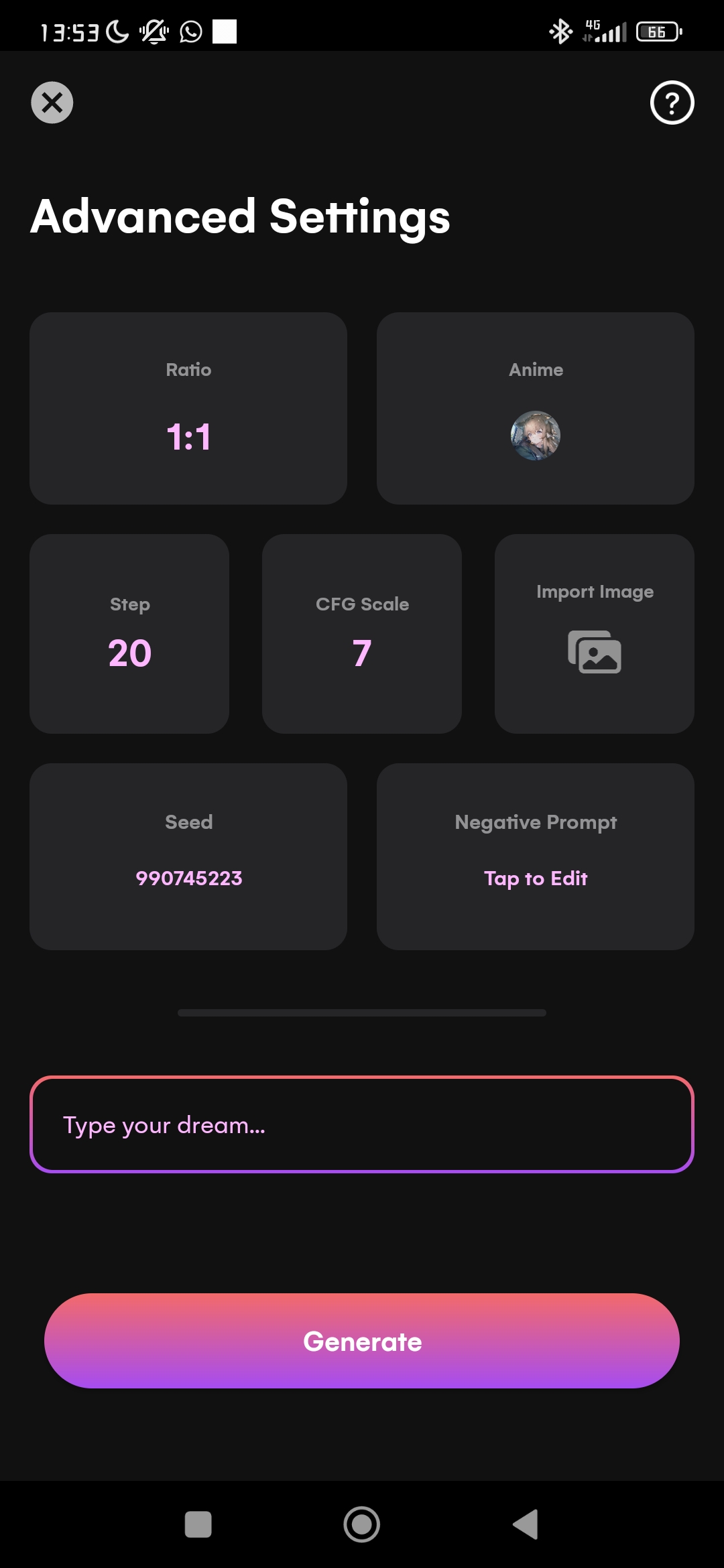Screen dimensions: 724x1568
Task: Go to the system home screen
Action: coord(362,1524)
